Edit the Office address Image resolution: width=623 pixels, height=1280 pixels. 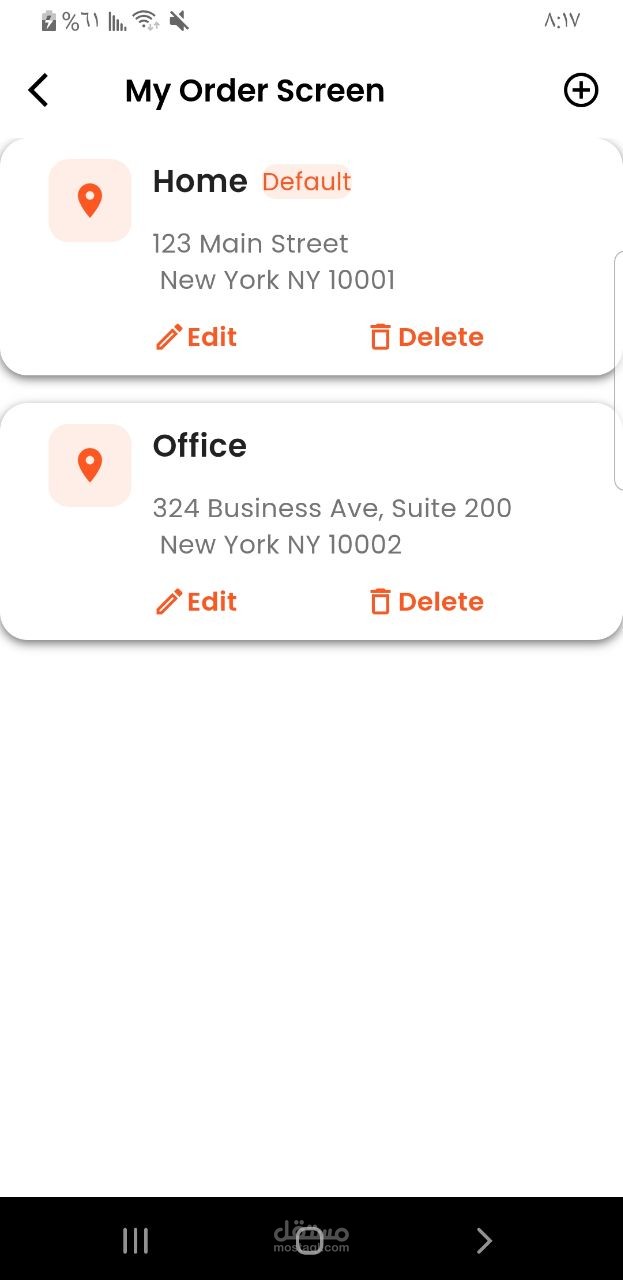[197, 602]
